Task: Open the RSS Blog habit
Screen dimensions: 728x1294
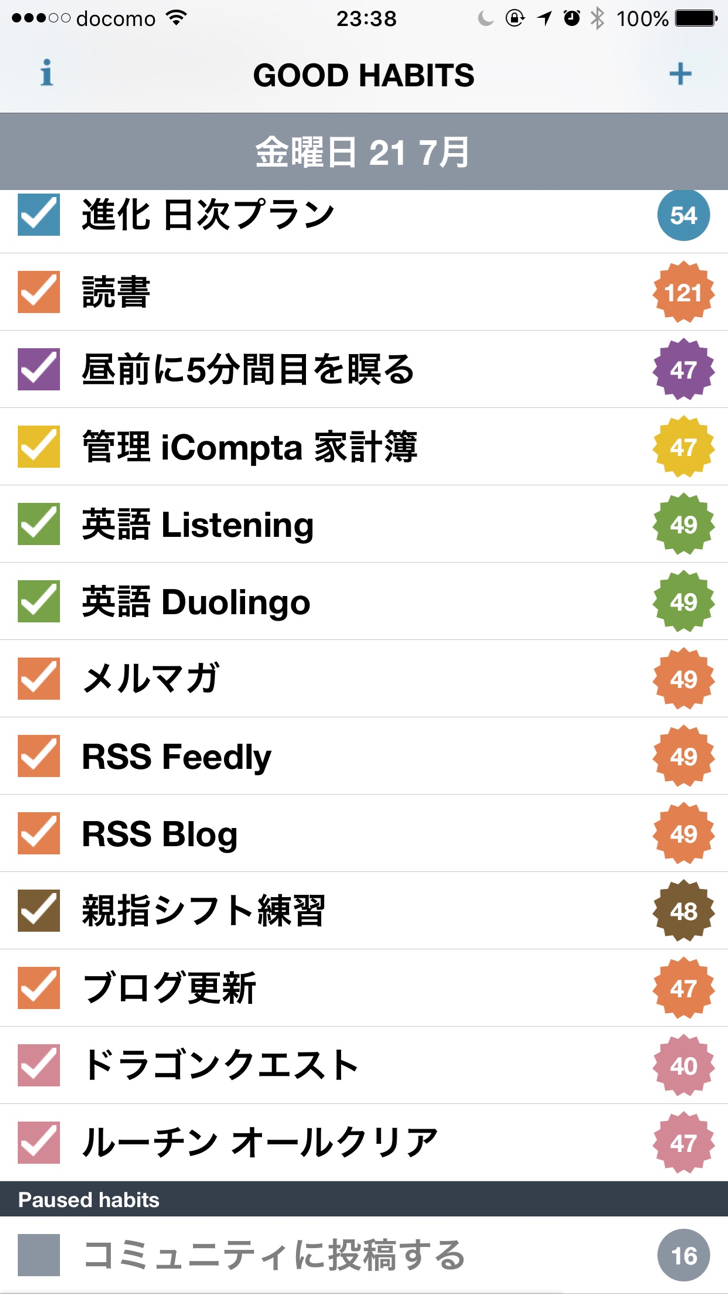Action: 364,834
